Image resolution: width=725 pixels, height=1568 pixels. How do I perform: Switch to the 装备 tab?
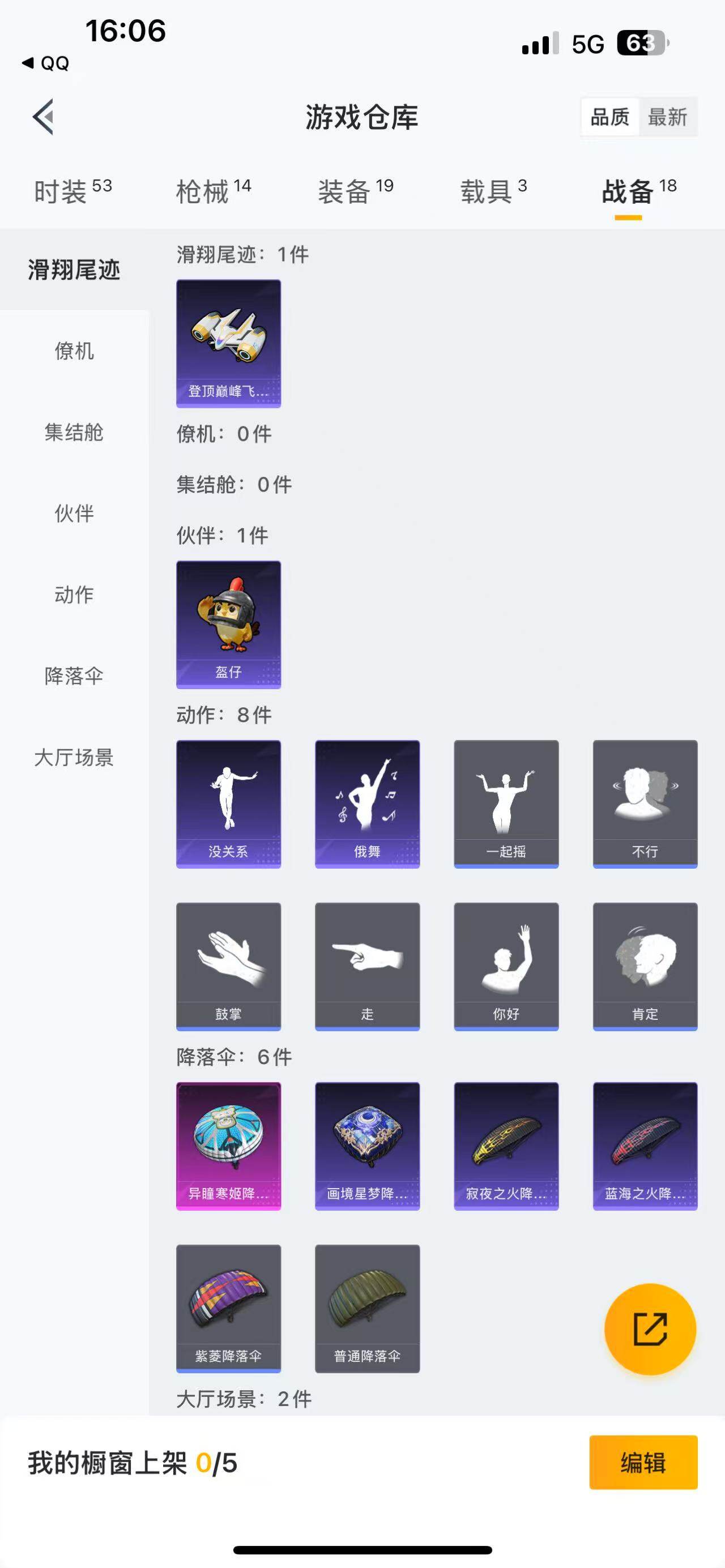[356, 192]
